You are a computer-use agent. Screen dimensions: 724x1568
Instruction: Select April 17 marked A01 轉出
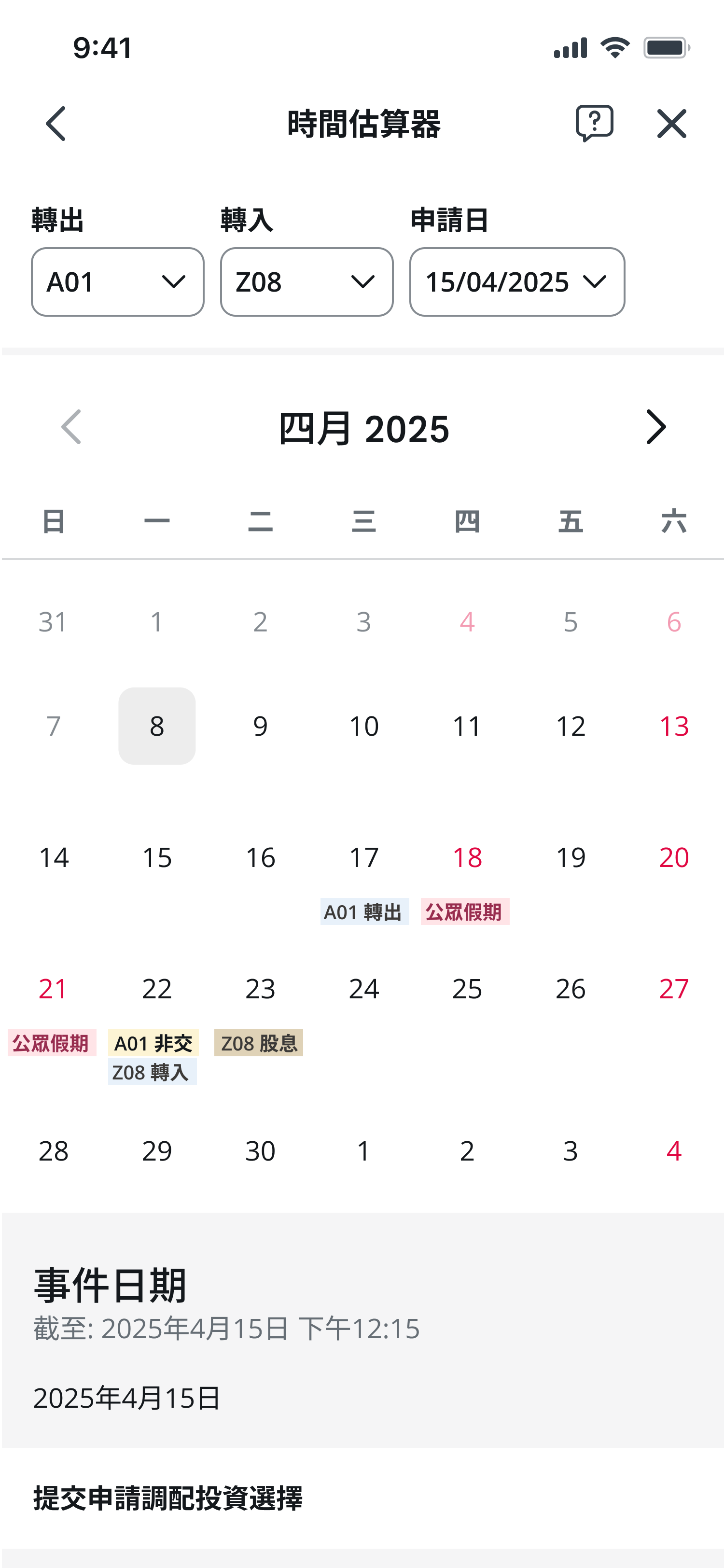tap(364, 858)
